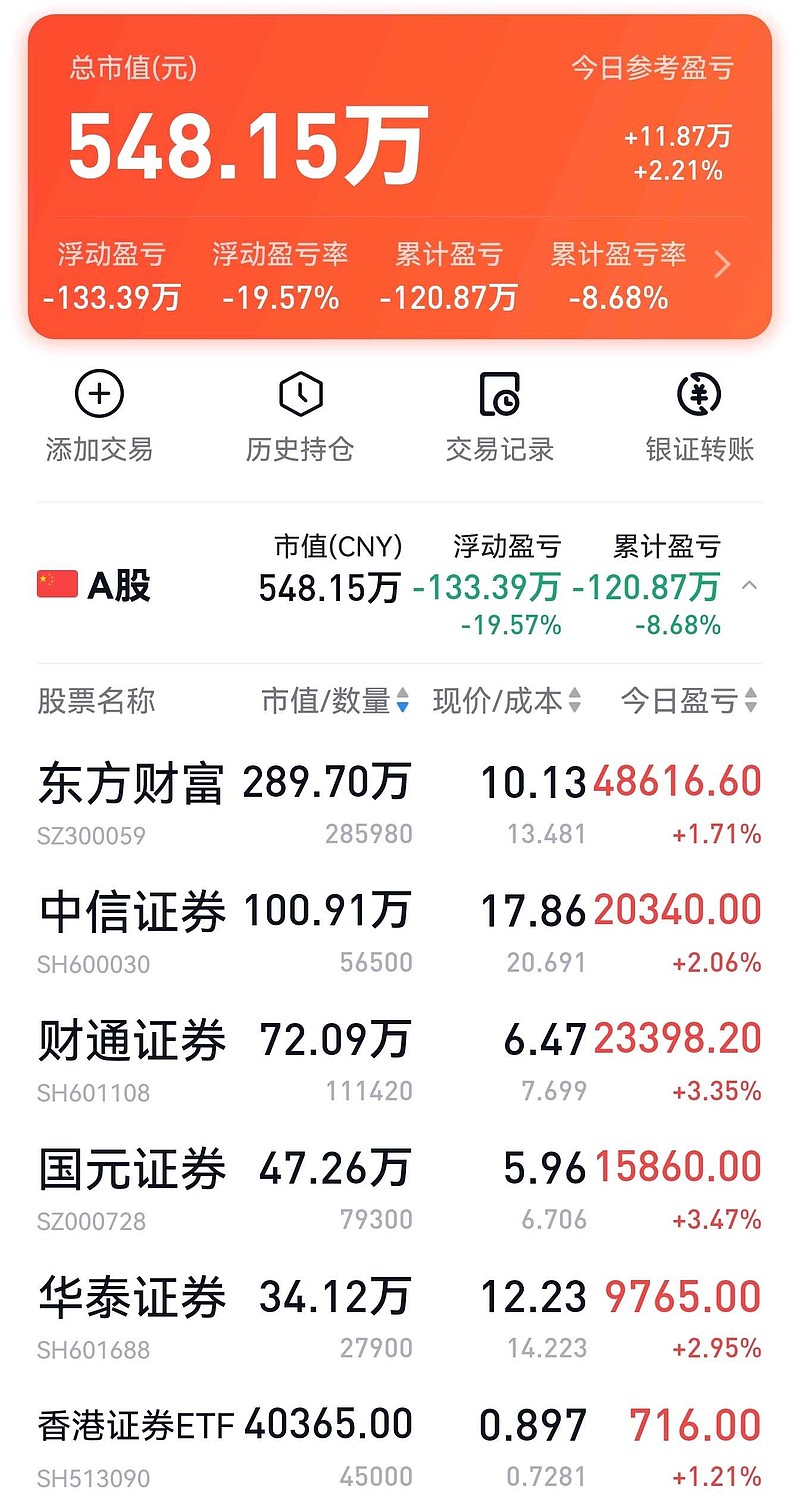Sort by 市值/数量 column
Viewport: 800px width, 1502px height.
click(335, 701)
